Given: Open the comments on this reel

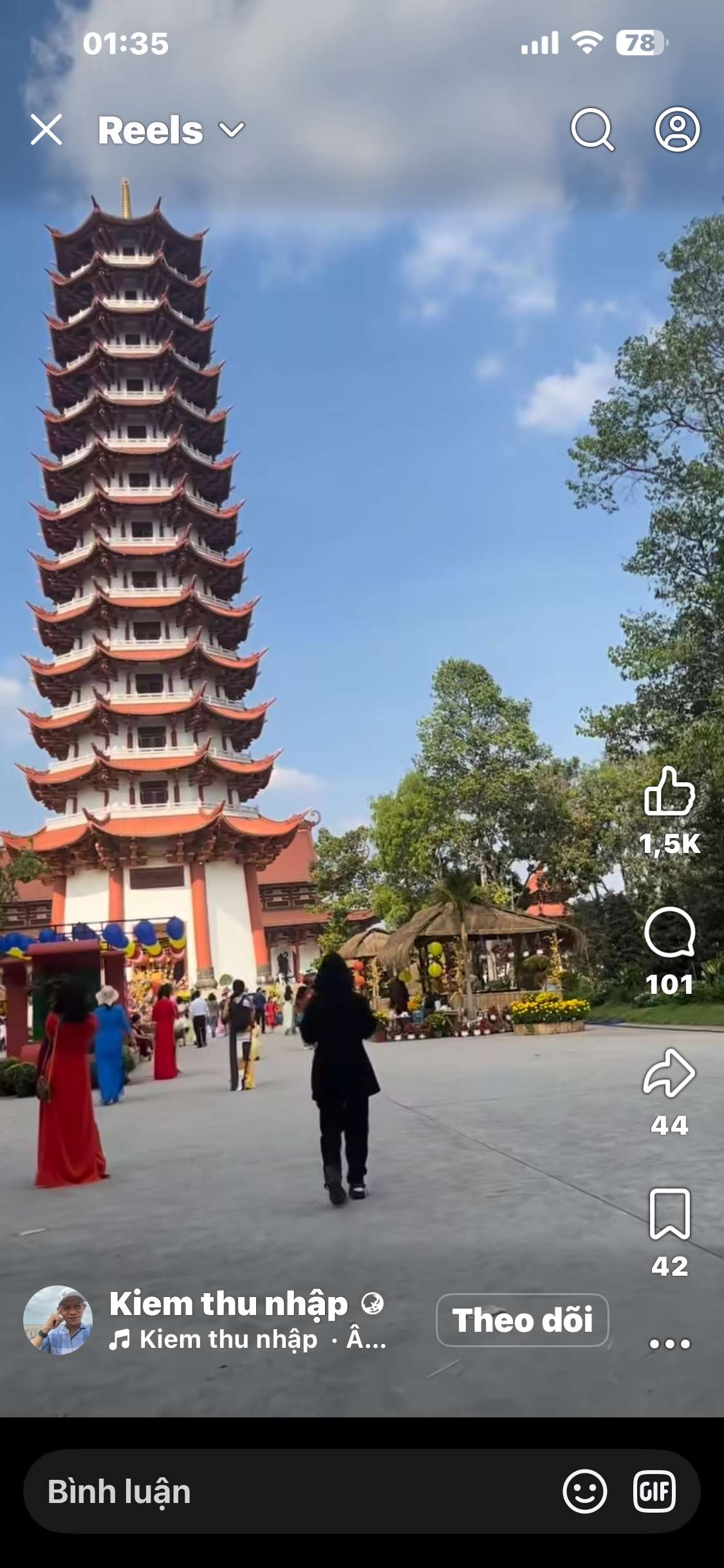Looking at the screenshot, I should (669, 933).
